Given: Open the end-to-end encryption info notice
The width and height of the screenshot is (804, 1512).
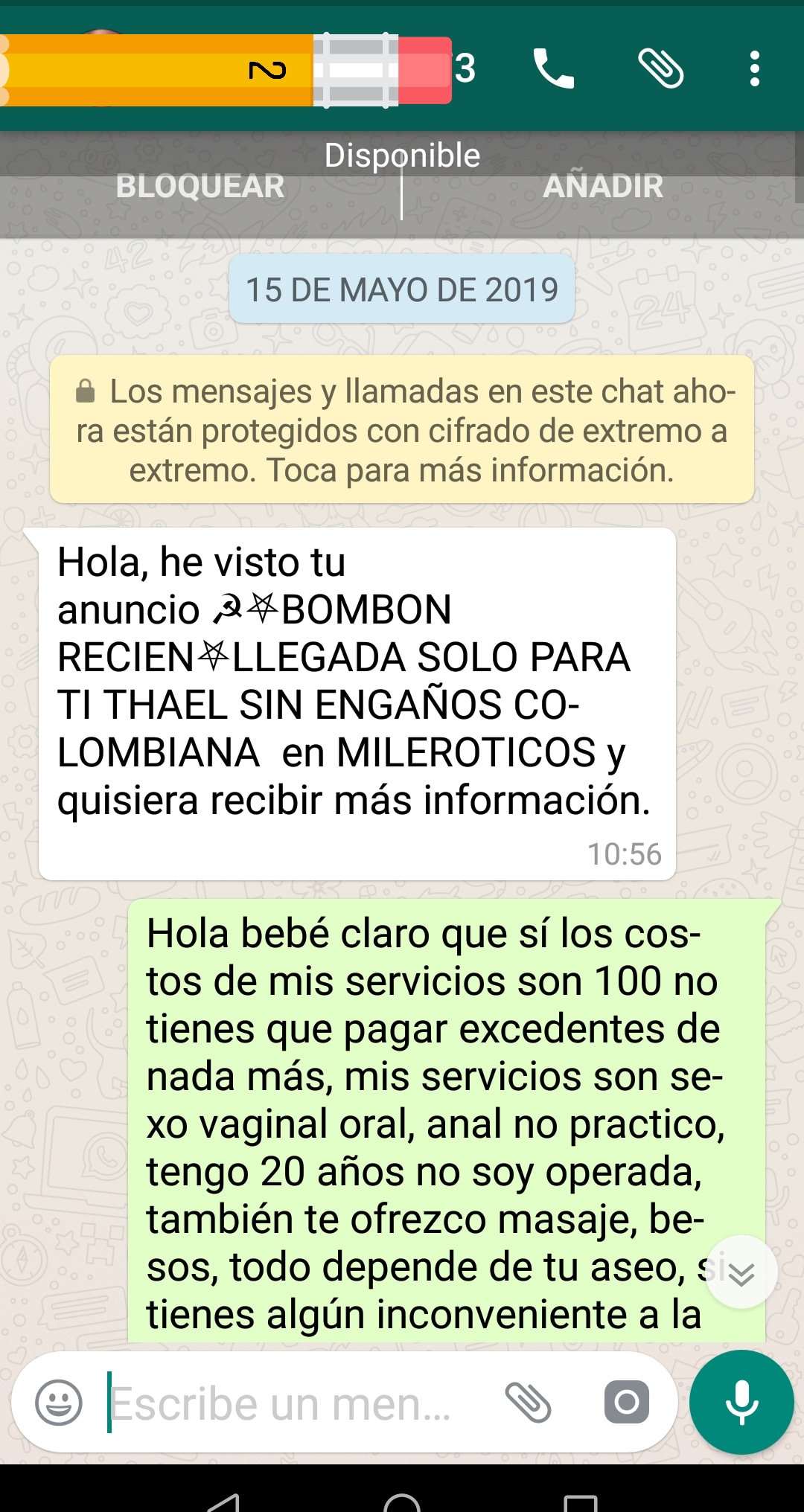Looking at the screenshot, I should [x=402, y=430].
